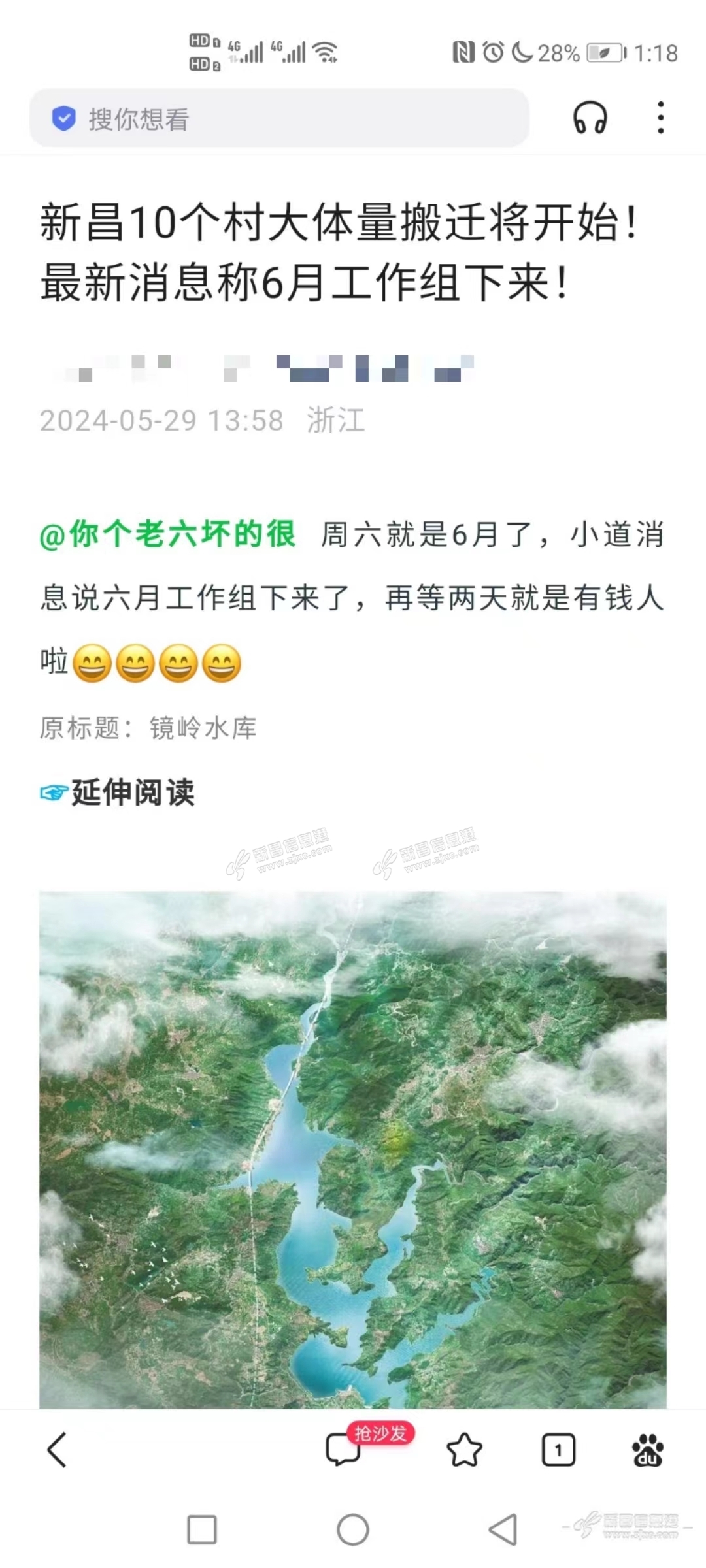
Task: Go back with the bottom-left arrow
Action: pyautogui.click(x=58, y=1450)
